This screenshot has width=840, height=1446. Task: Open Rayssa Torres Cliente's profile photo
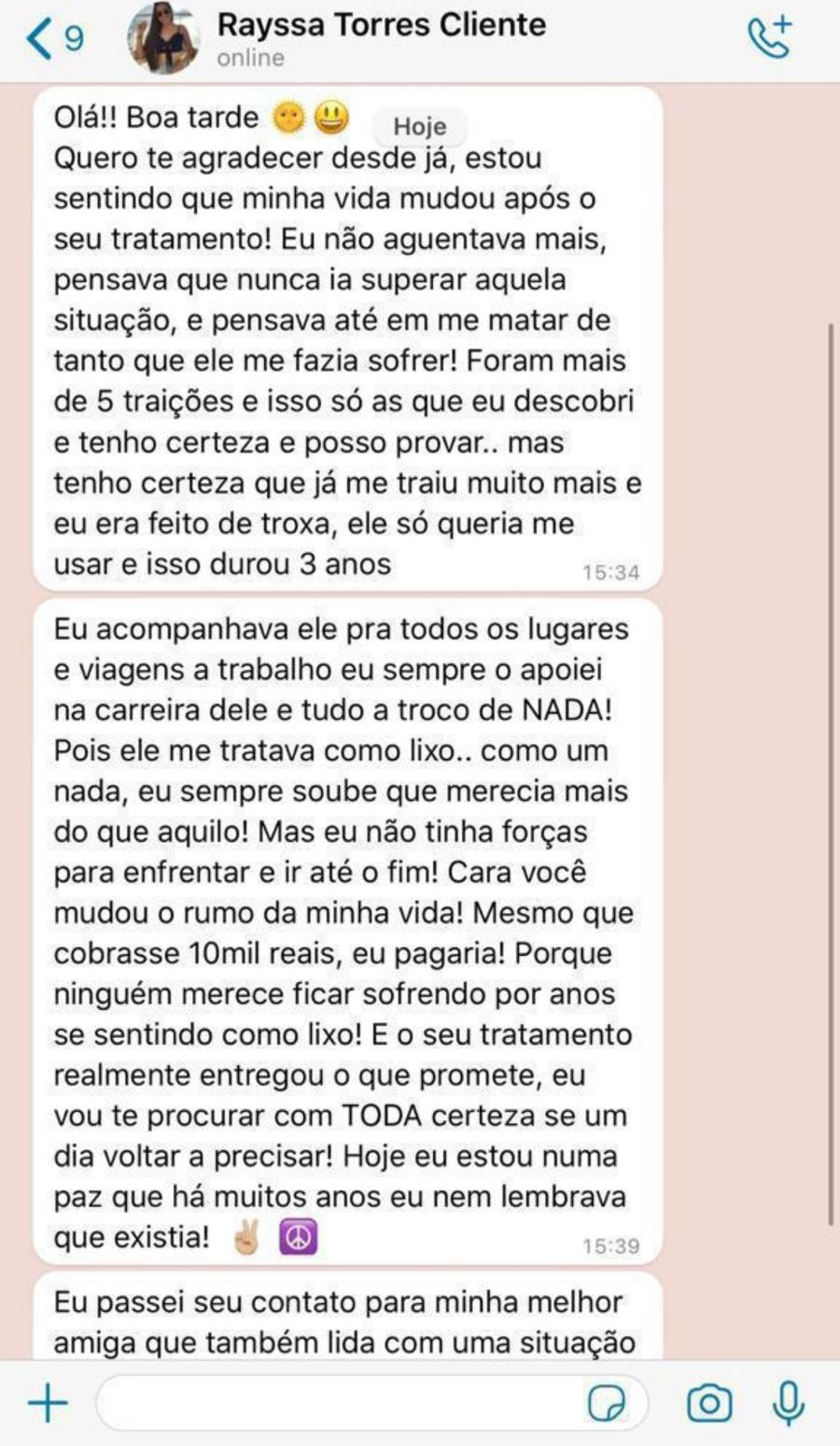[163, 39]
